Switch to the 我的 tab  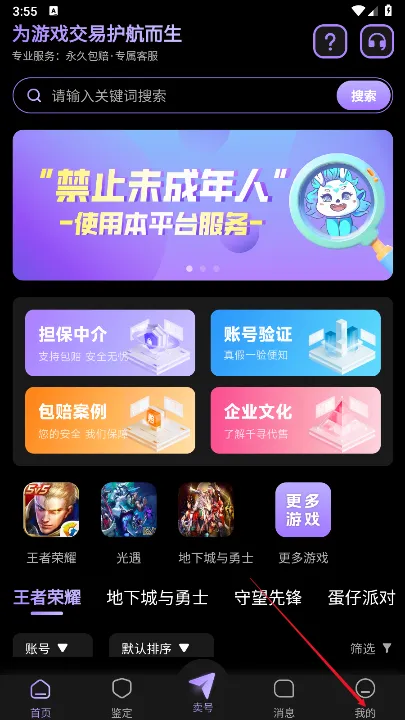click(x=365, y=698)
